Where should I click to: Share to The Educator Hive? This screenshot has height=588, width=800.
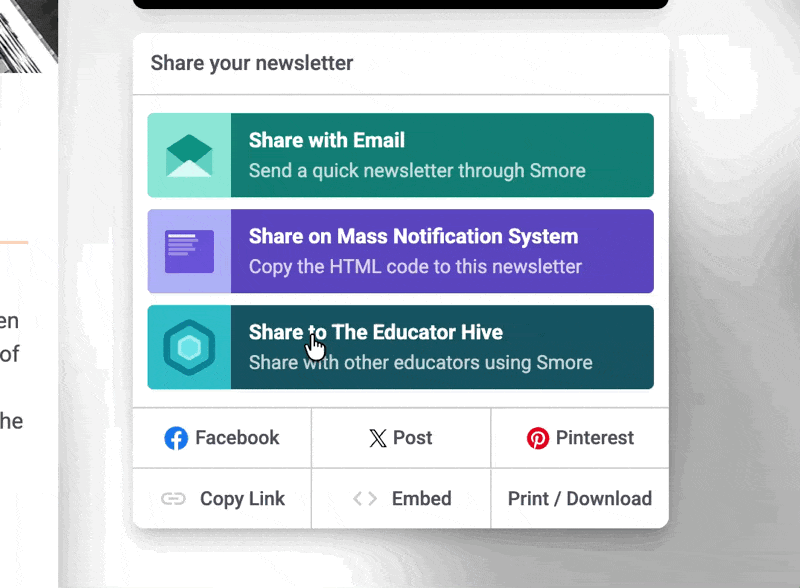point(400,347)
